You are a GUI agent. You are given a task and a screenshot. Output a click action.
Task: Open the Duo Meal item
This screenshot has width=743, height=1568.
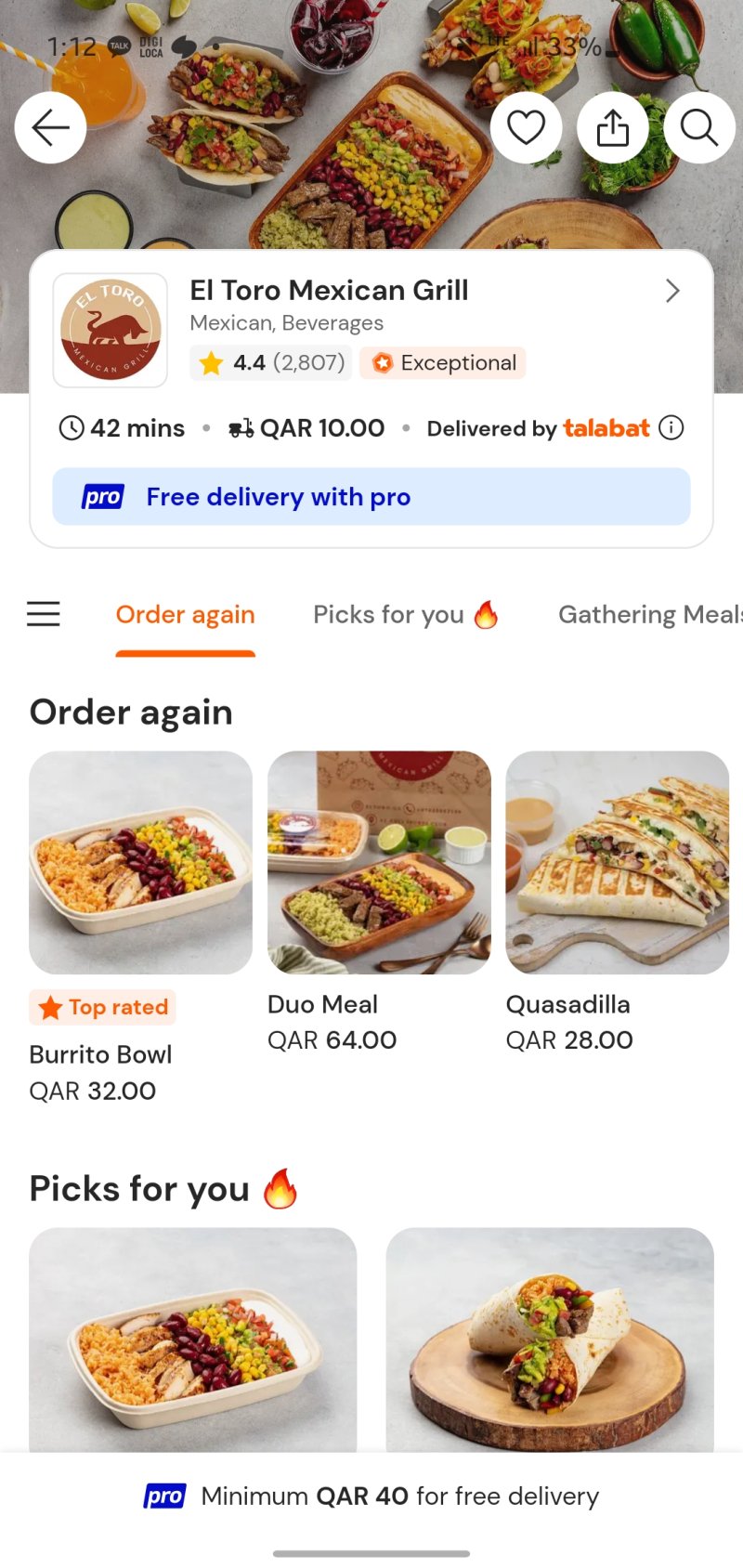pos(379,863)
